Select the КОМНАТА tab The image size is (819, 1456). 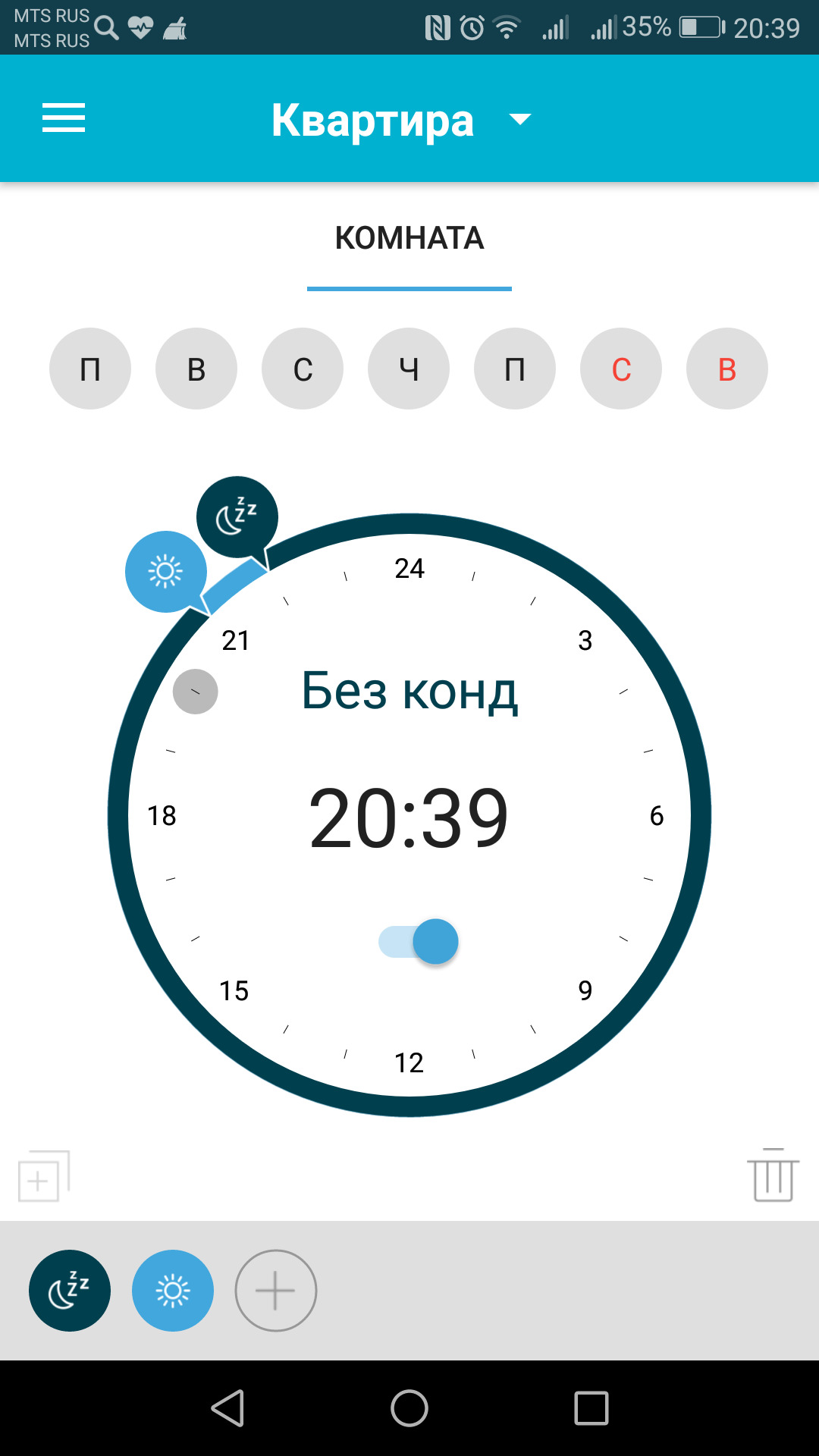(409, 238)
